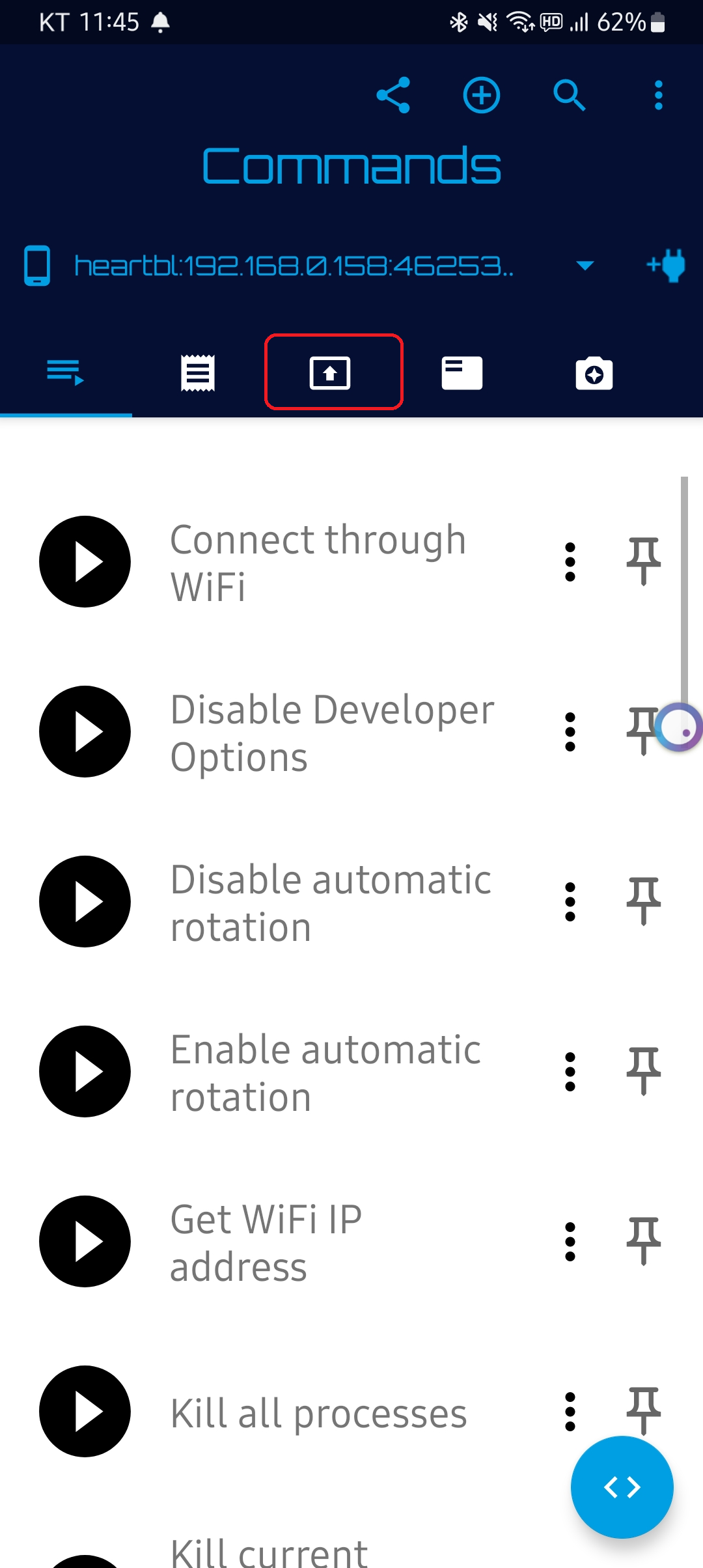
Task: Switch to the screenshot camera tab
Action: click(594, 374)
